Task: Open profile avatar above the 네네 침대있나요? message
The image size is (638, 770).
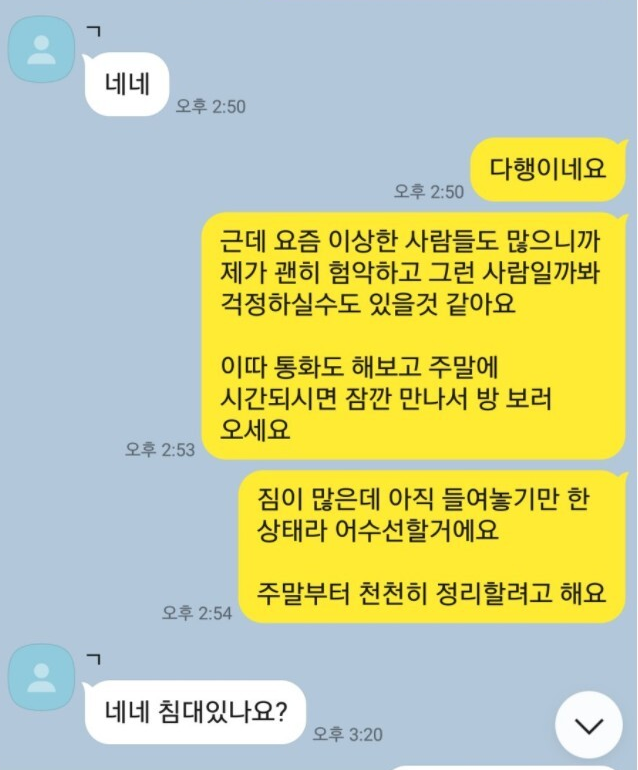Action: [41, 677]
